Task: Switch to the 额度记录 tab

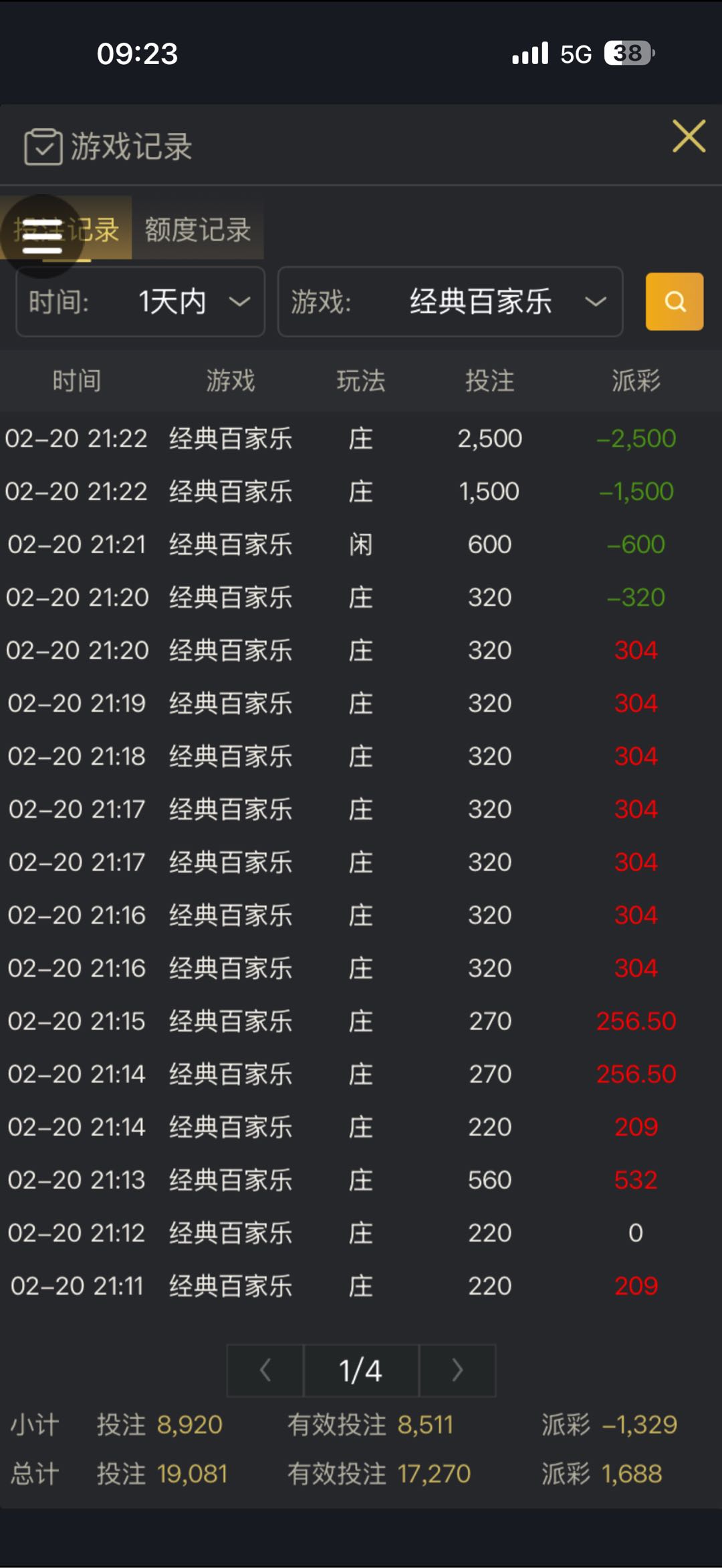Action: tap(198, 230)
